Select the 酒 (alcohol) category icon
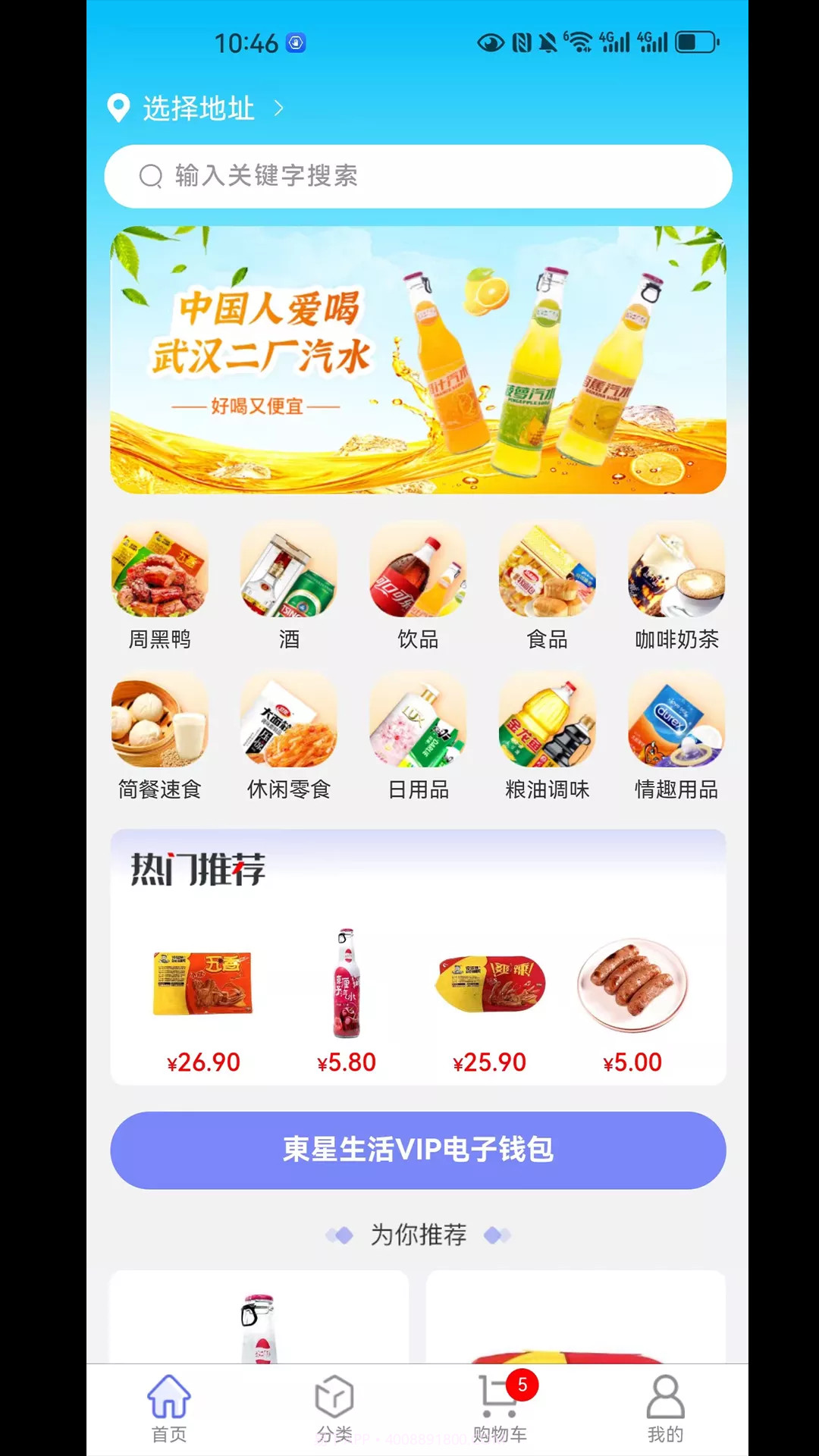 pyautogui.click(x=289, y=571)
